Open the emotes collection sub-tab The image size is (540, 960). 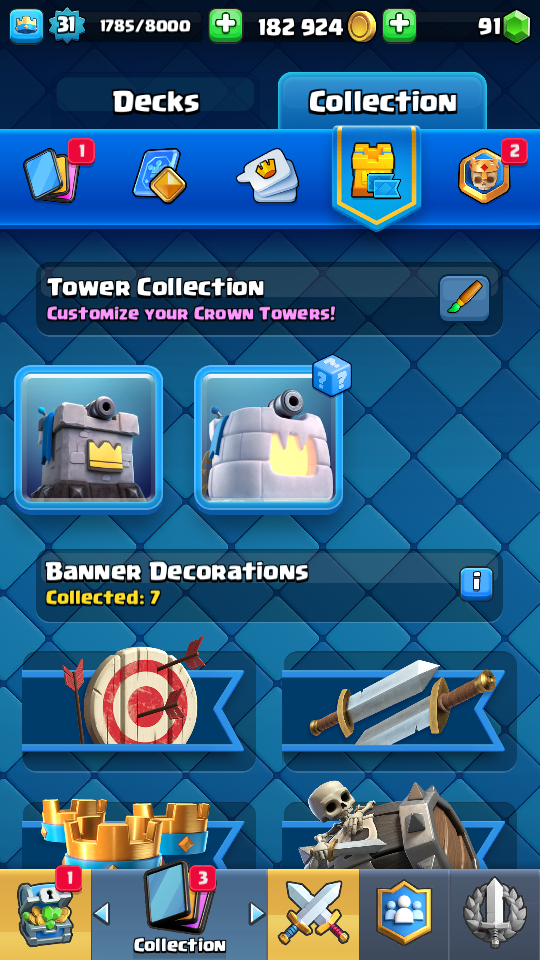click(x=268, y=176)
